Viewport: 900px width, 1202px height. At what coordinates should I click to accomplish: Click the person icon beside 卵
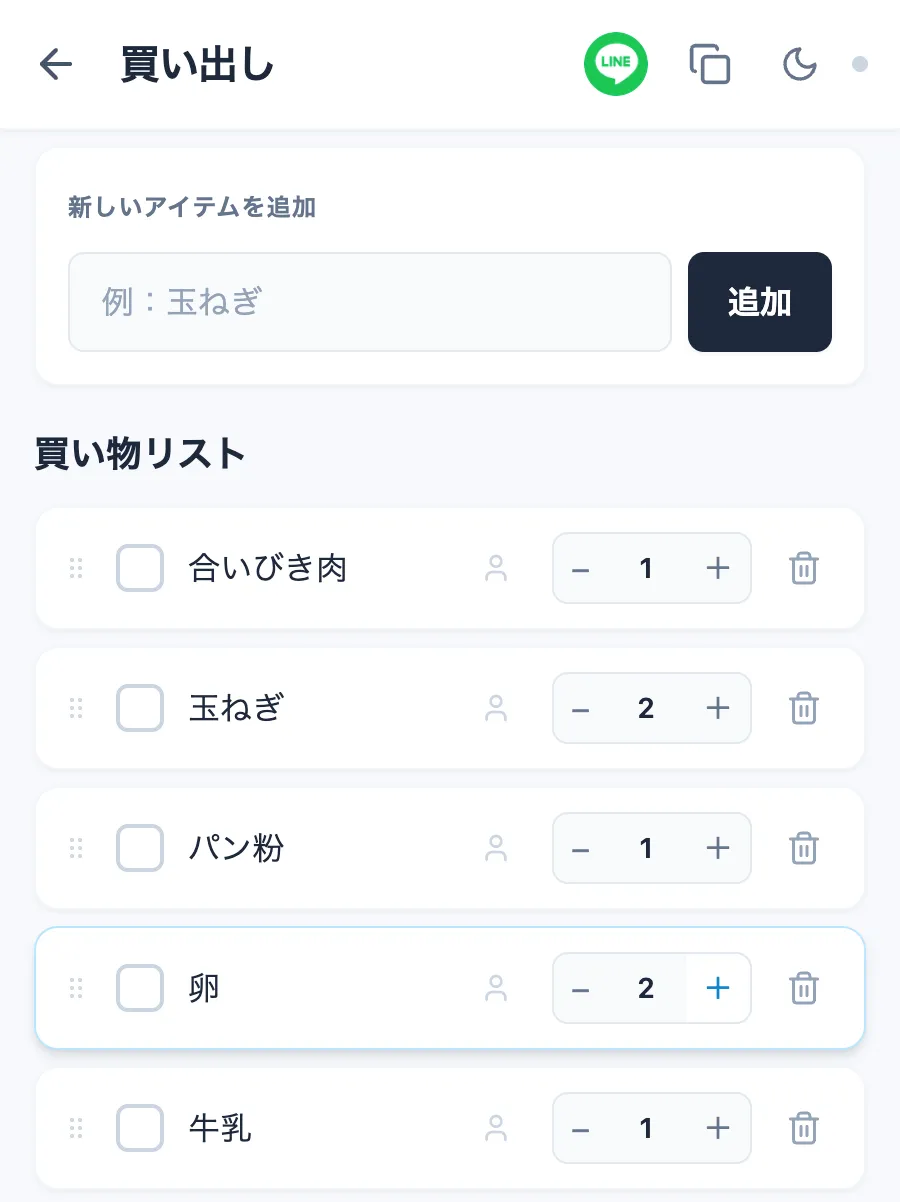[494, 988]
